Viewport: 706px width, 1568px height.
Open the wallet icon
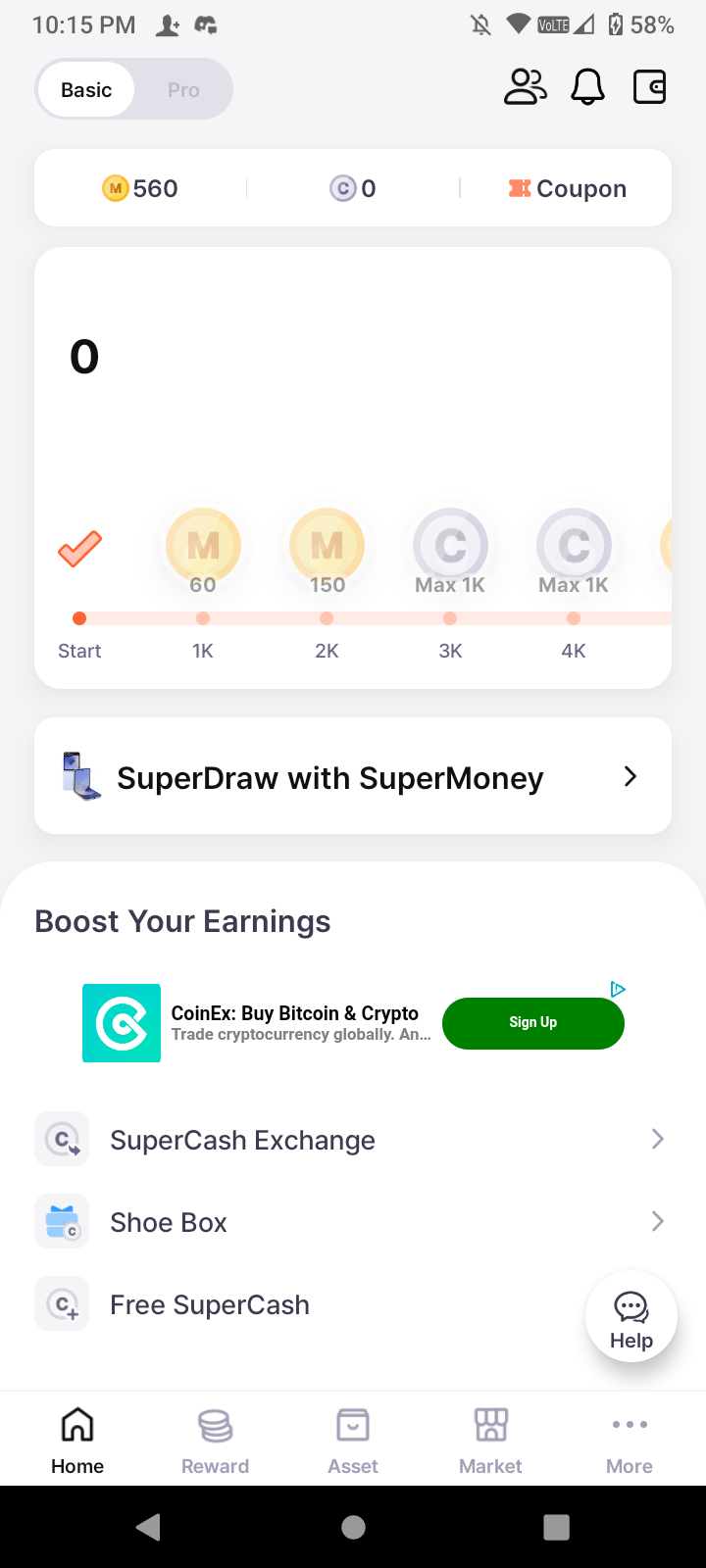pyautogui.click(x=649, y=87)
